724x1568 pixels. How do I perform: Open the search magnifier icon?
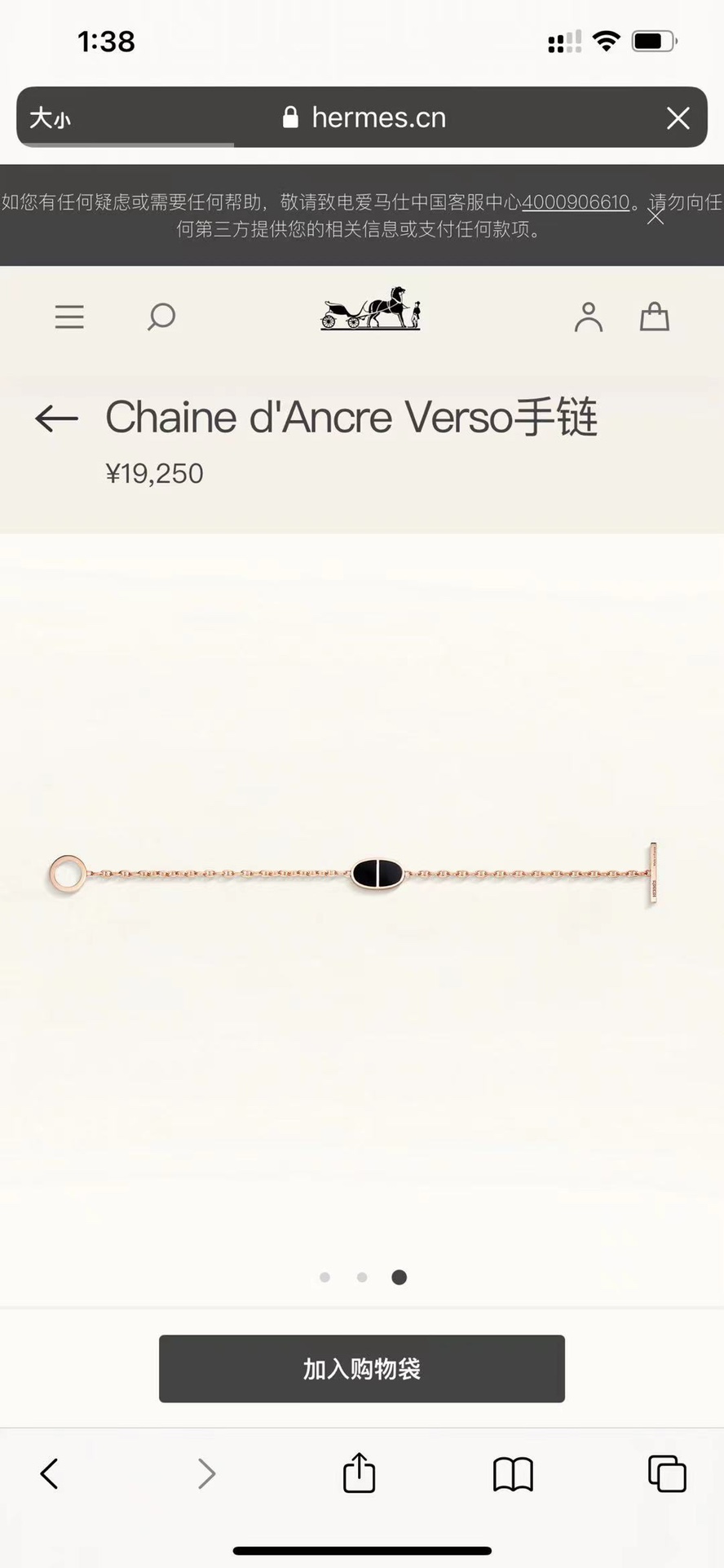[161, 317]
